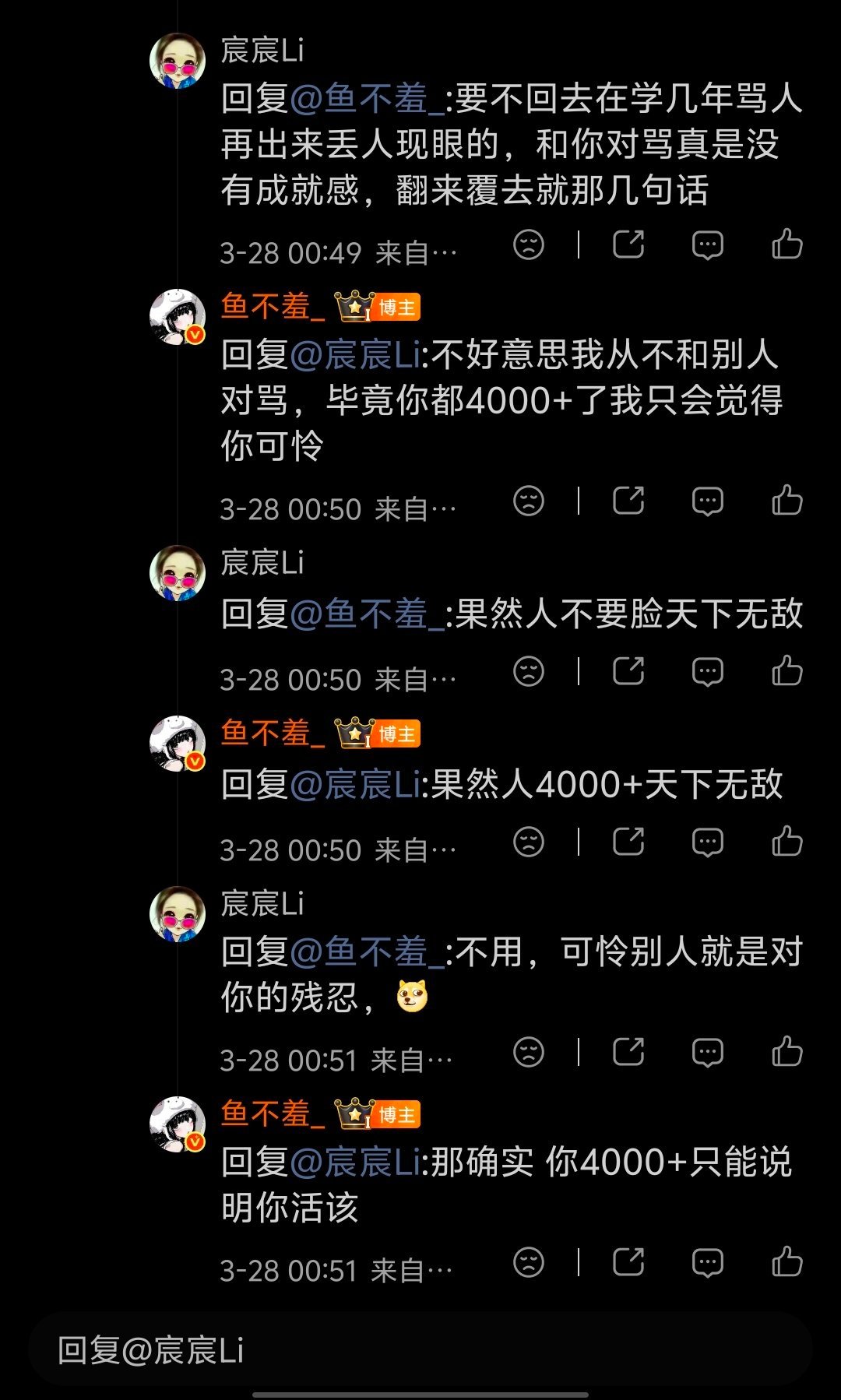Click the crown icon next to 鱼不羞_'s name
The height and width of the screenshot is (1400, 841).
(352, 308)
